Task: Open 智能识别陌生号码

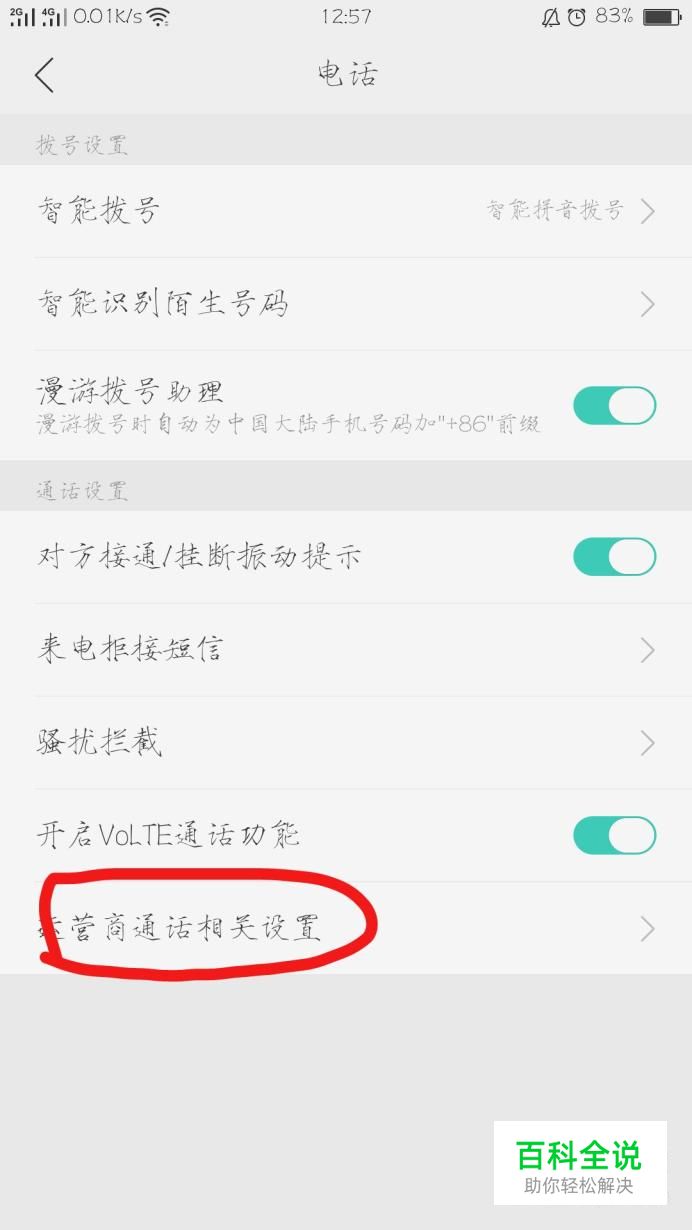Action: tap(346, 303)
